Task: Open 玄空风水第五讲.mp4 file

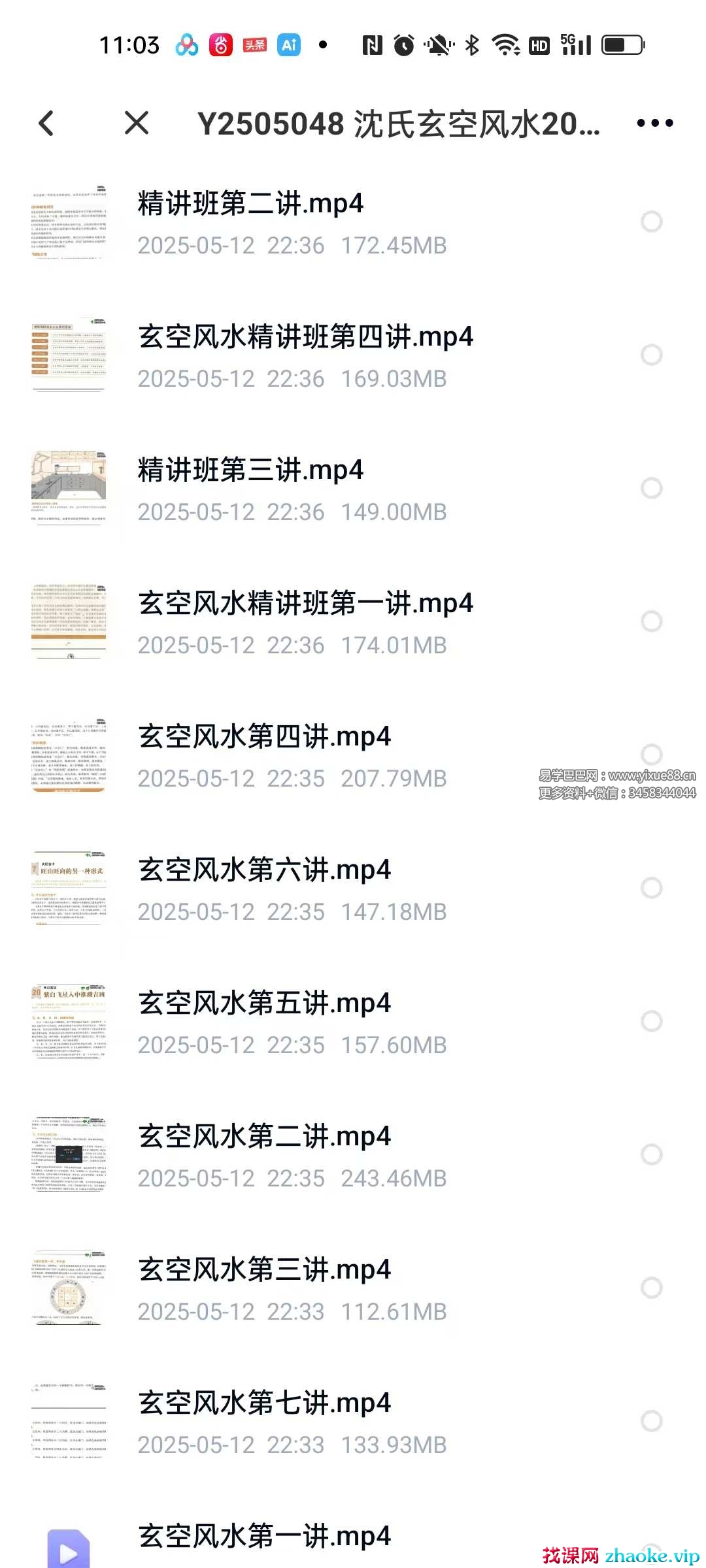Action: tap(264, 1004)
